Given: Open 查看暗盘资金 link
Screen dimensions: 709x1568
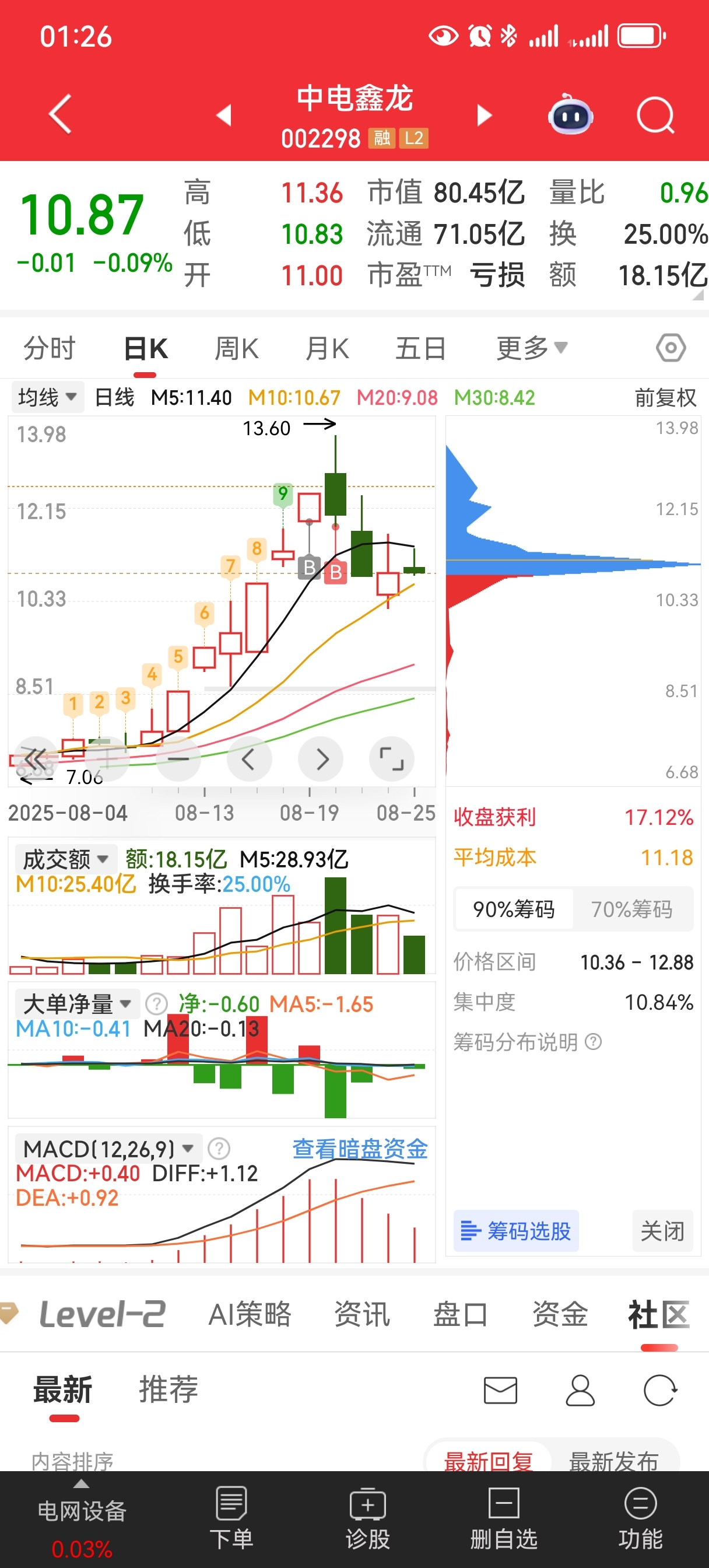Looking at the screenshot, I should [x=360, y=1149].
